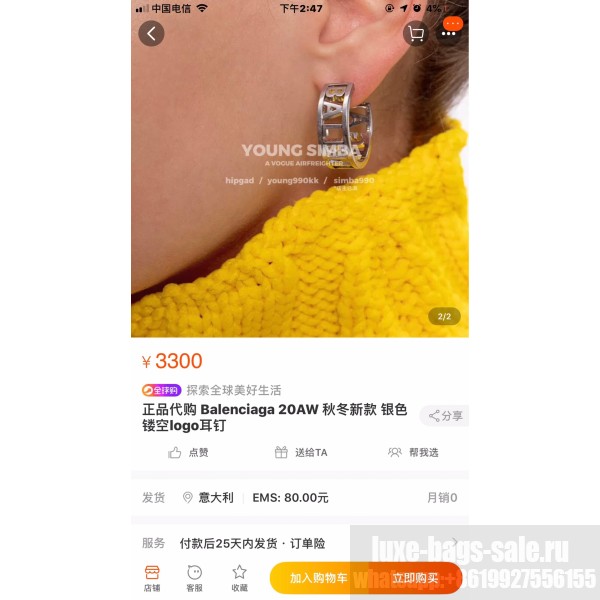
Task: Like the product with 点赞
Action: [188, 452]
